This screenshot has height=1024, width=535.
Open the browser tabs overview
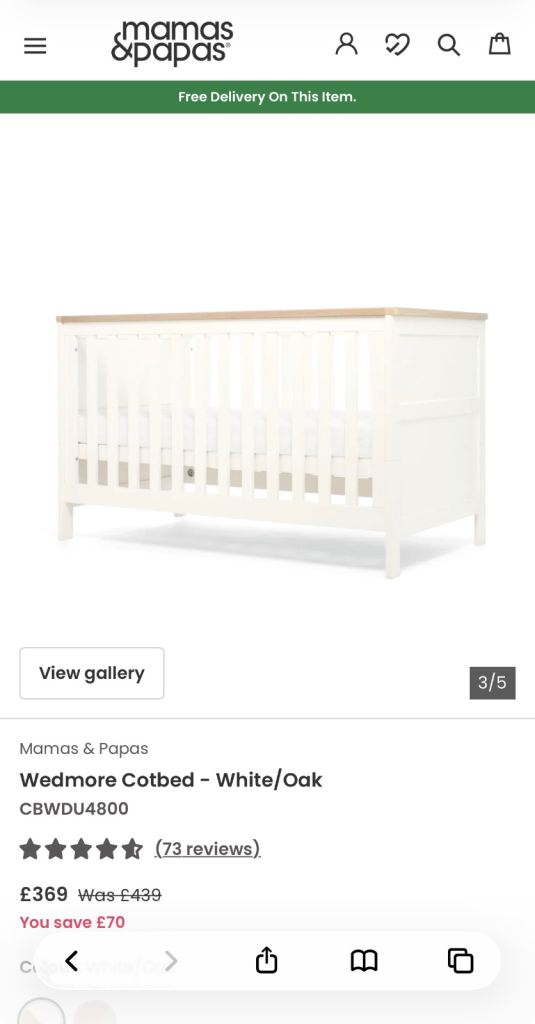[461, 961]
